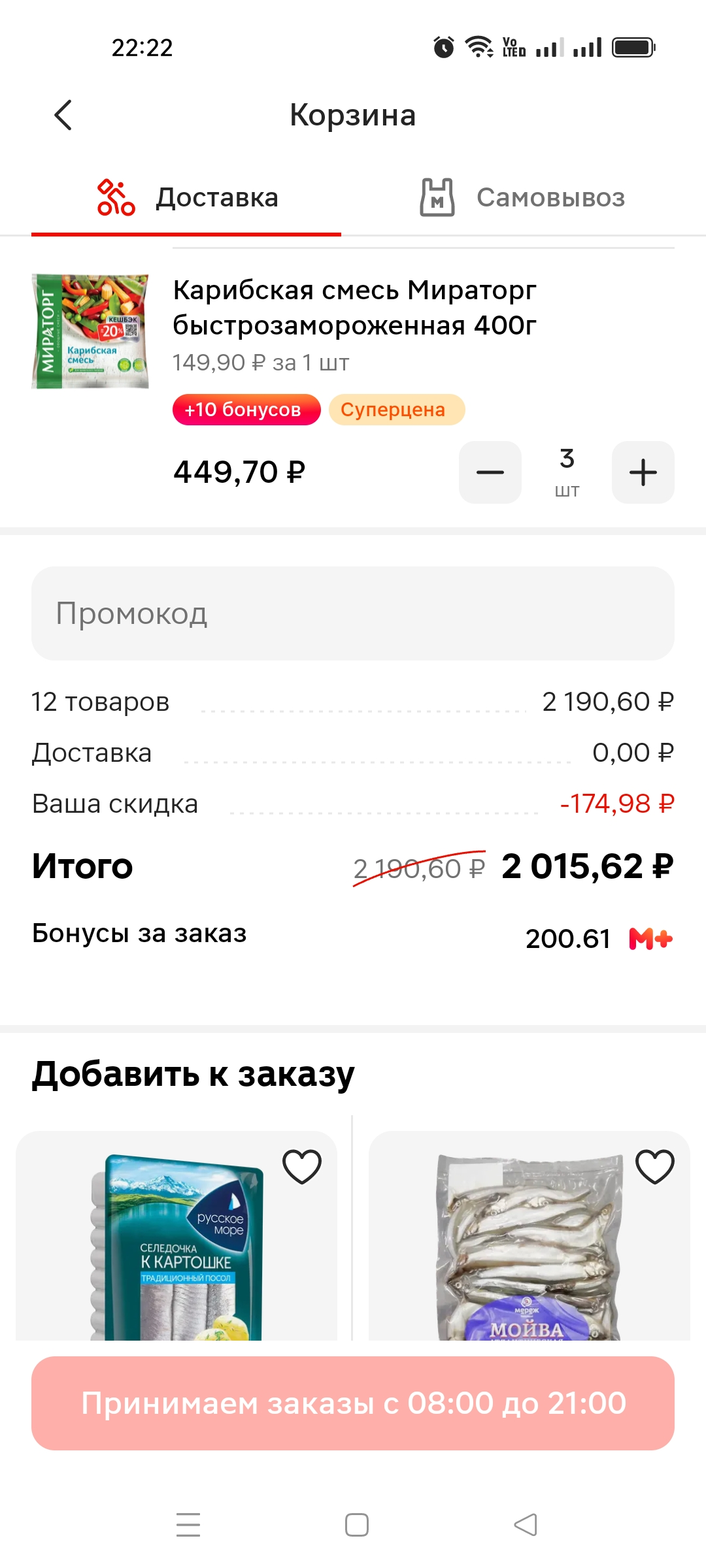706x1568 pixels.
Task: Tap the Промокод input field
Action: [x=353, y=613]
